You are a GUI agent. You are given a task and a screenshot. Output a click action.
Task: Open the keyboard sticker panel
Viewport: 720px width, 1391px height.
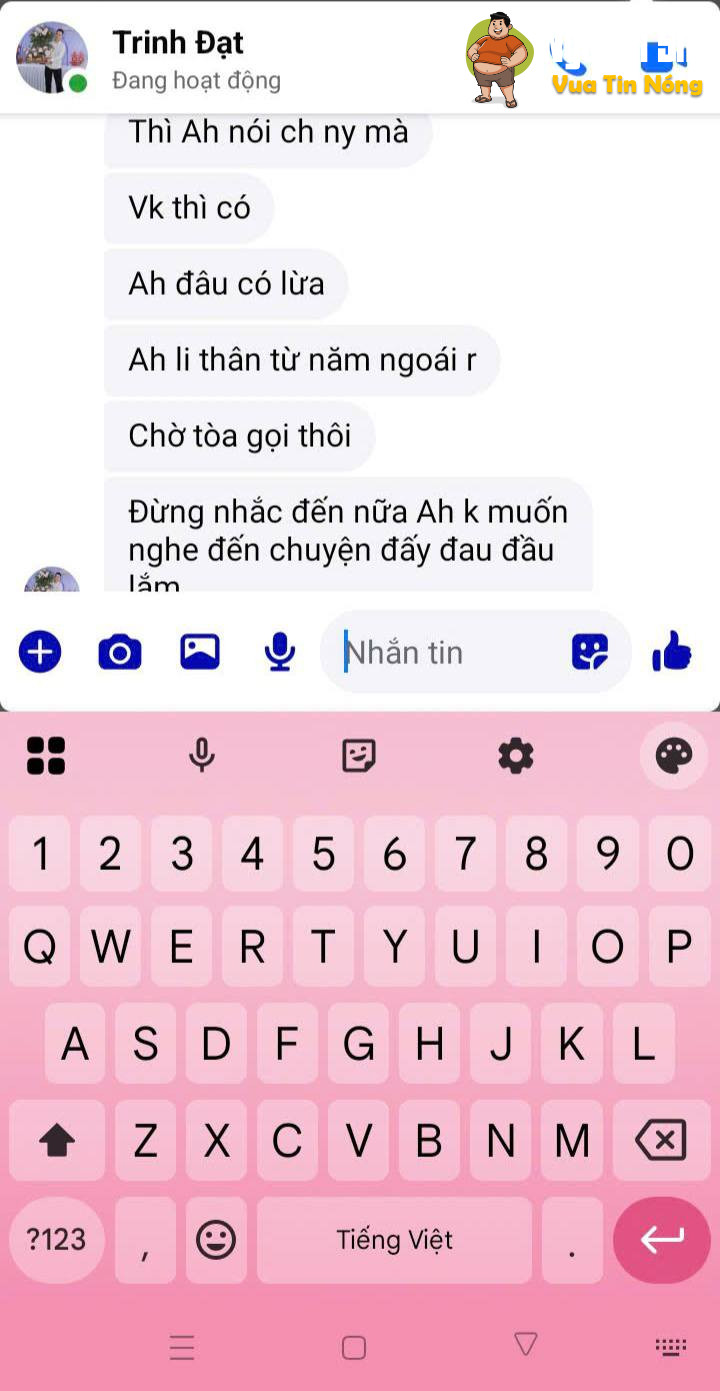[359, 756]
